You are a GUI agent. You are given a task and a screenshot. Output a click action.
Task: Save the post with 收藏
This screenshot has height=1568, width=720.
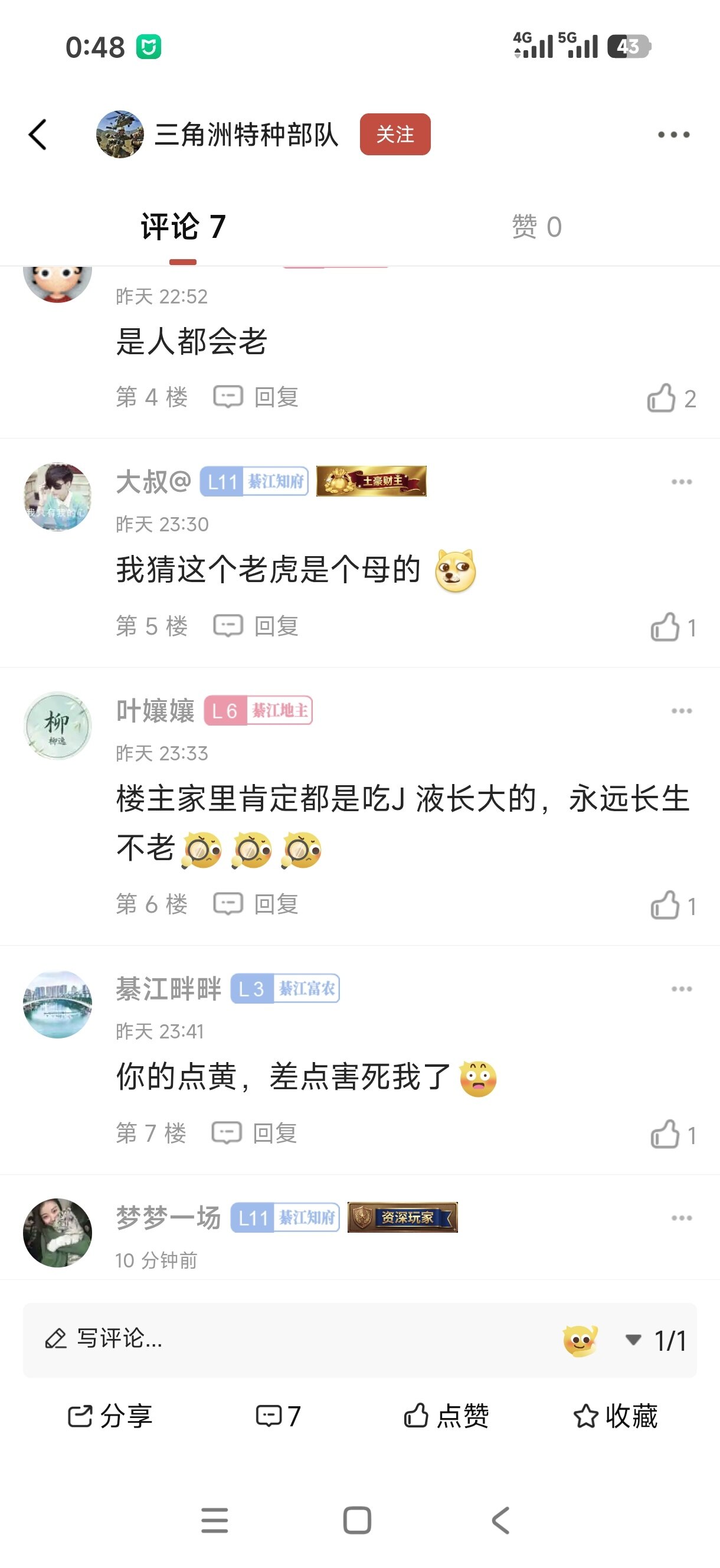616,1416
